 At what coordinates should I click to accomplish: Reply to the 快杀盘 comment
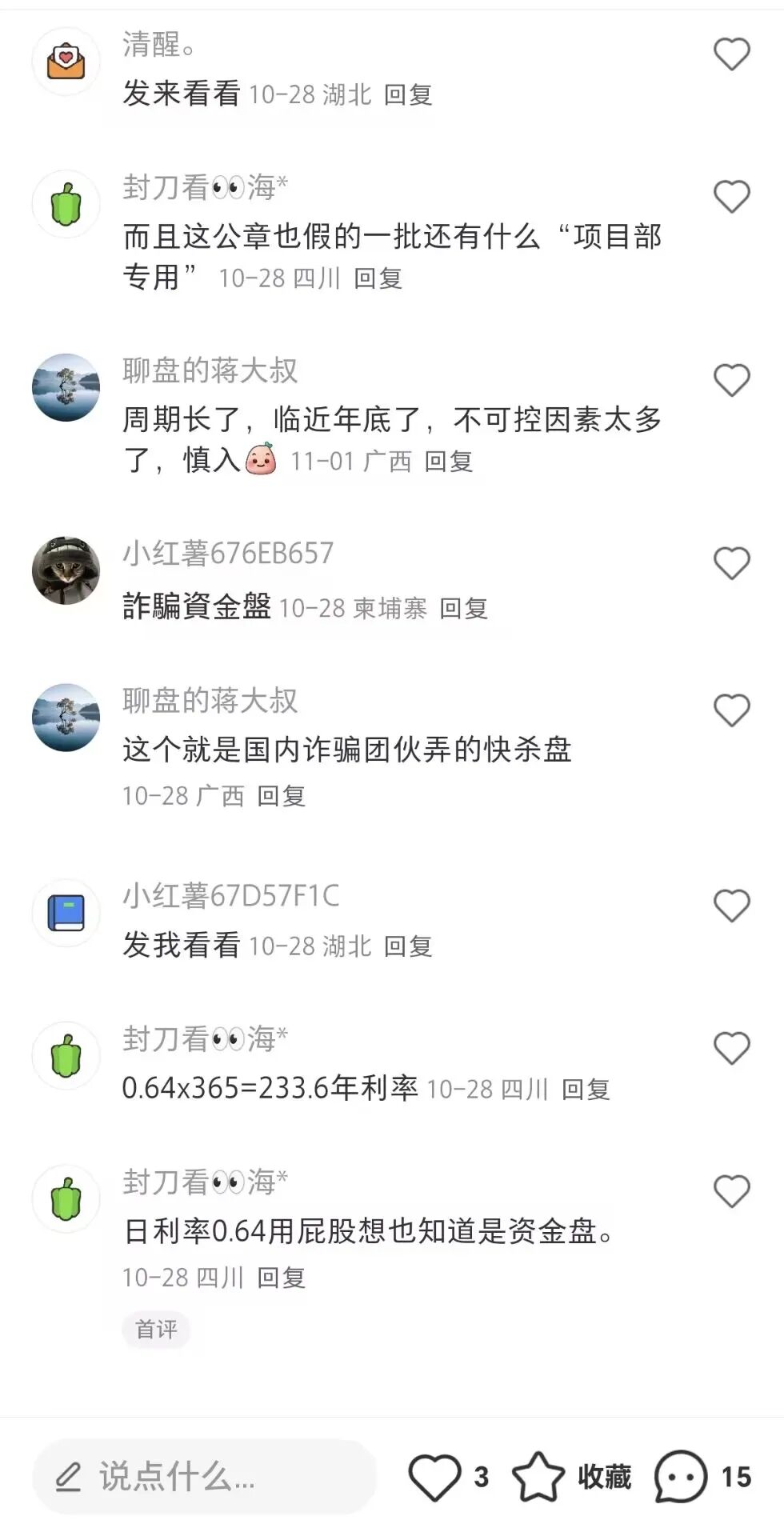point(282,796)
